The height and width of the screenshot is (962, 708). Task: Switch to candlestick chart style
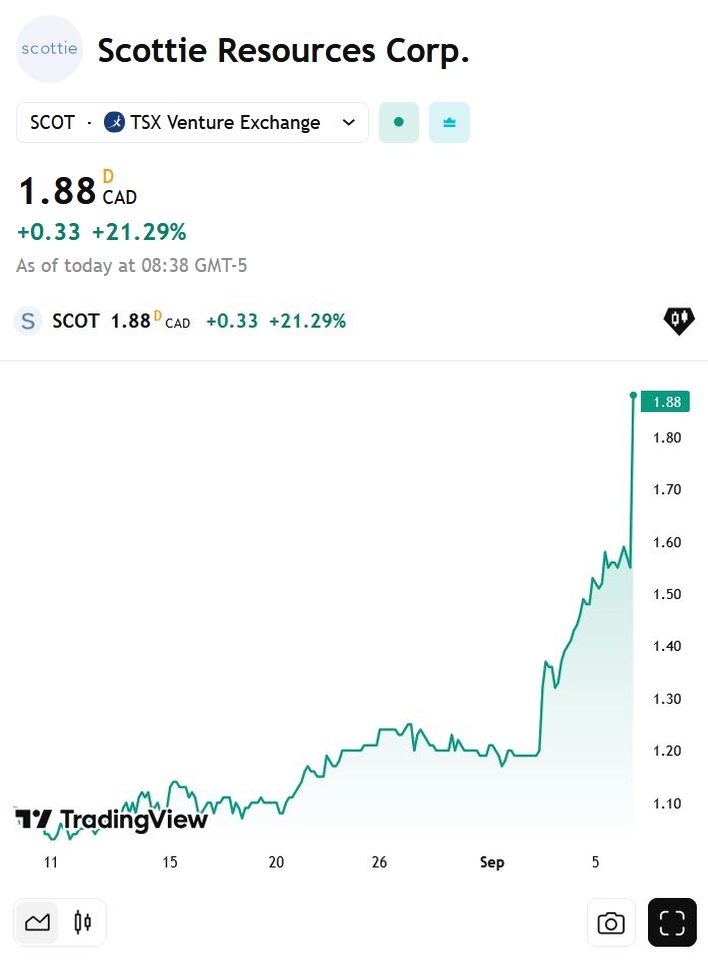[83, 922]
